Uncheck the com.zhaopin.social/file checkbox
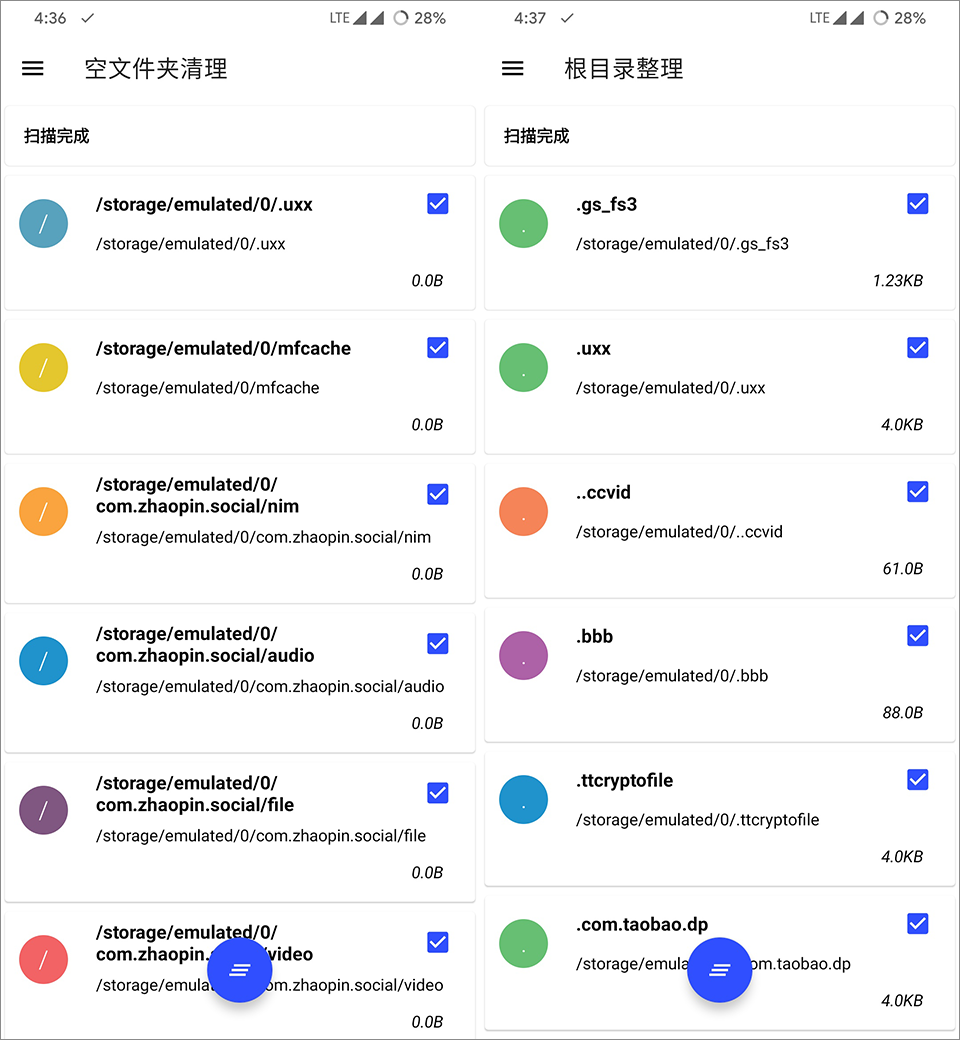 pyautogui.click(x=437, y=793)
